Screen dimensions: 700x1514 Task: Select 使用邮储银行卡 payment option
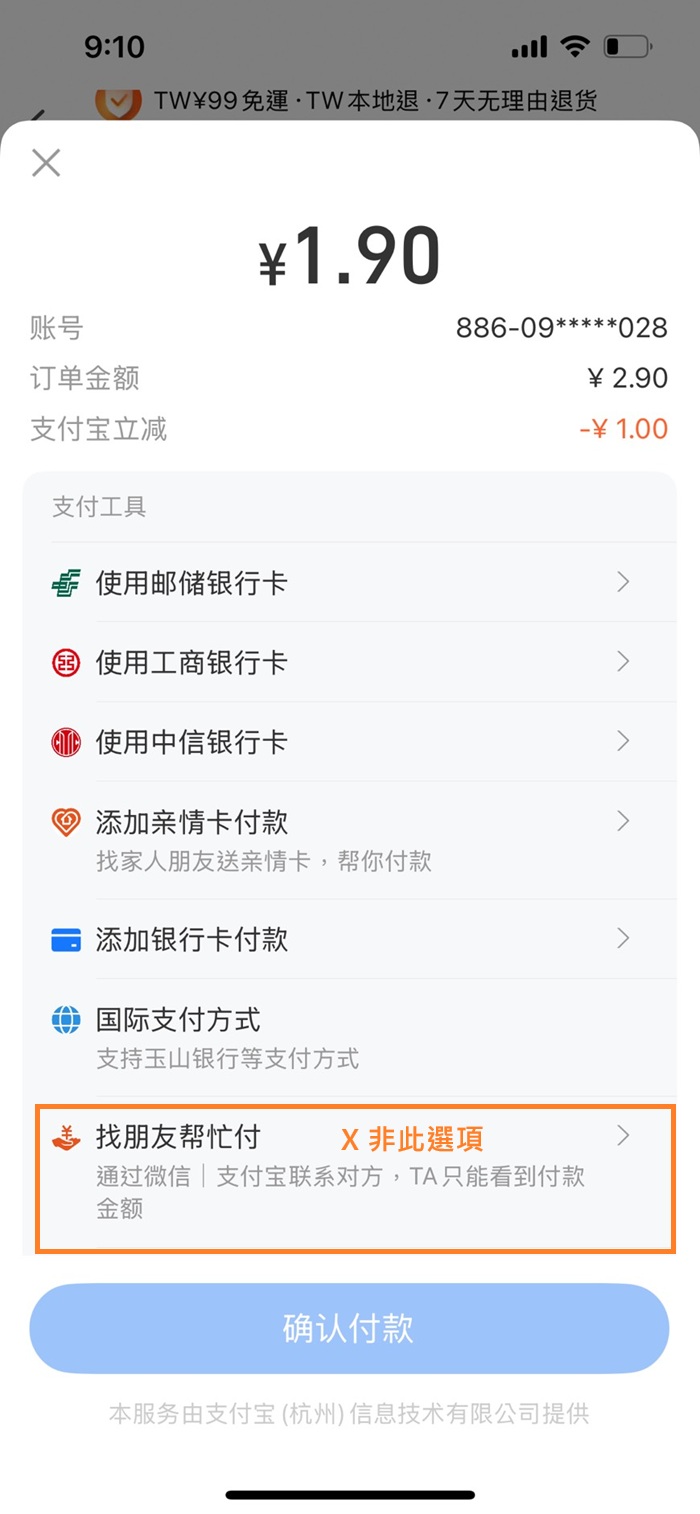[349, 582]
